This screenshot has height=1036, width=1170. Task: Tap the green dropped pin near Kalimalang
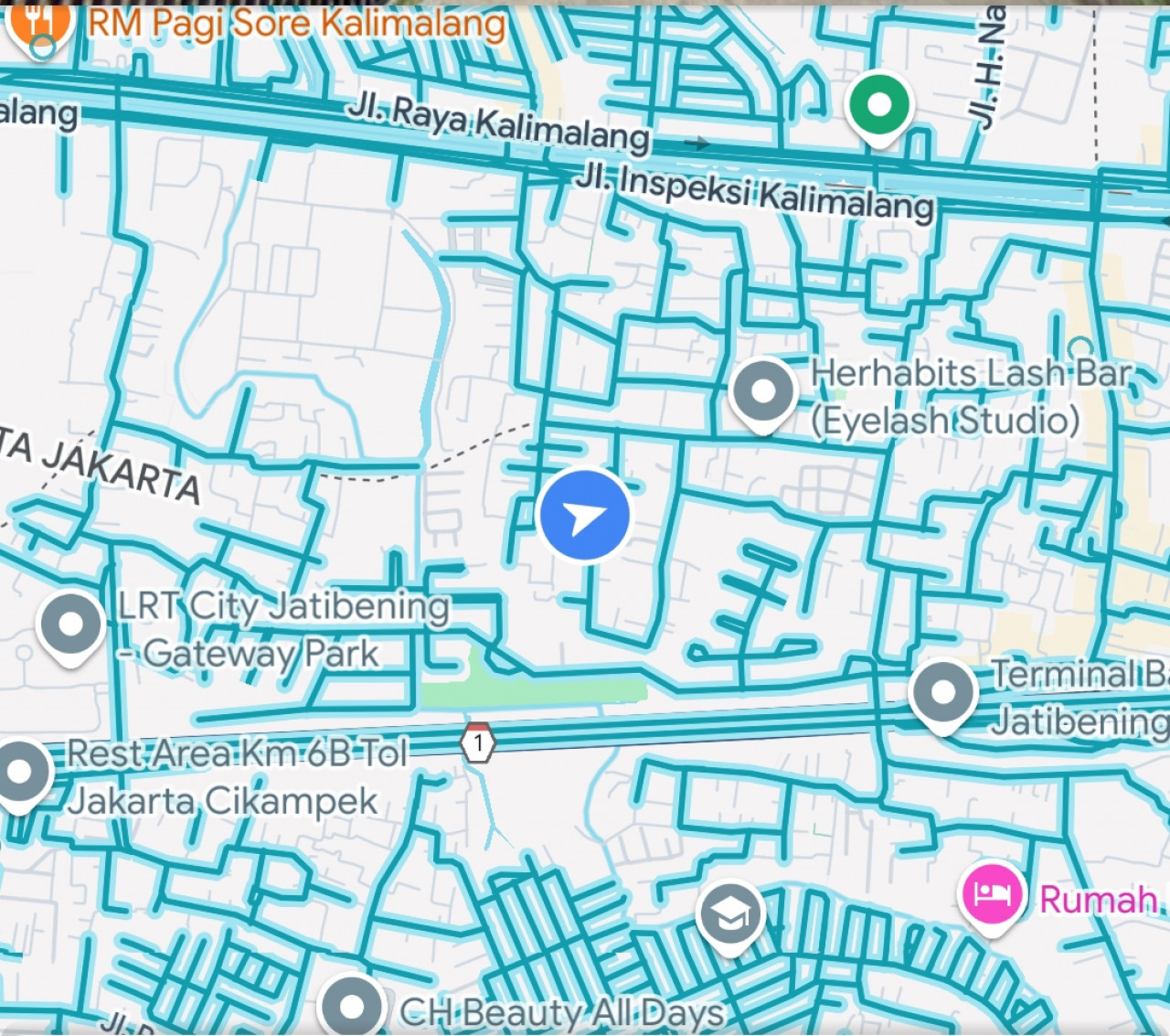click(878, 104)
